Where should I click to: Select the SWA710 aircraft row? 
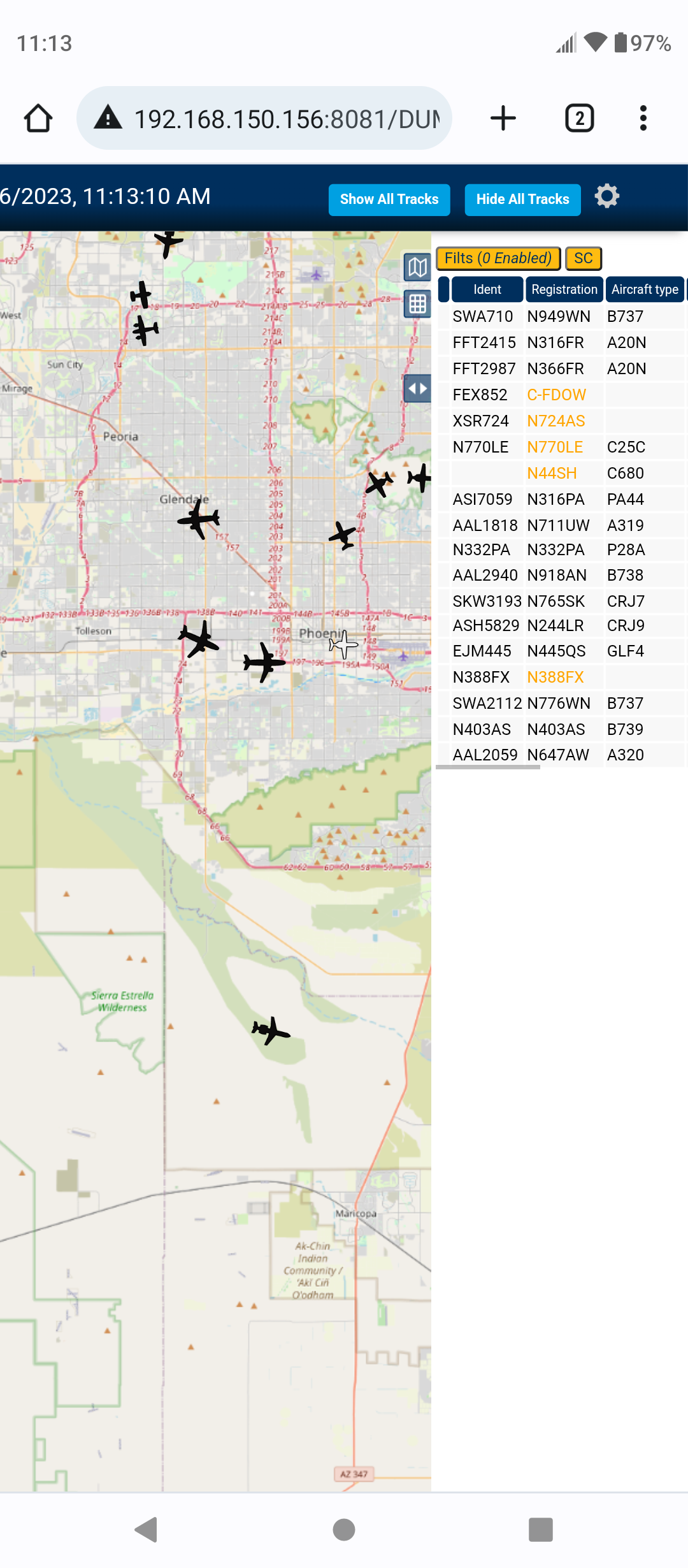(x=561, y=316)
